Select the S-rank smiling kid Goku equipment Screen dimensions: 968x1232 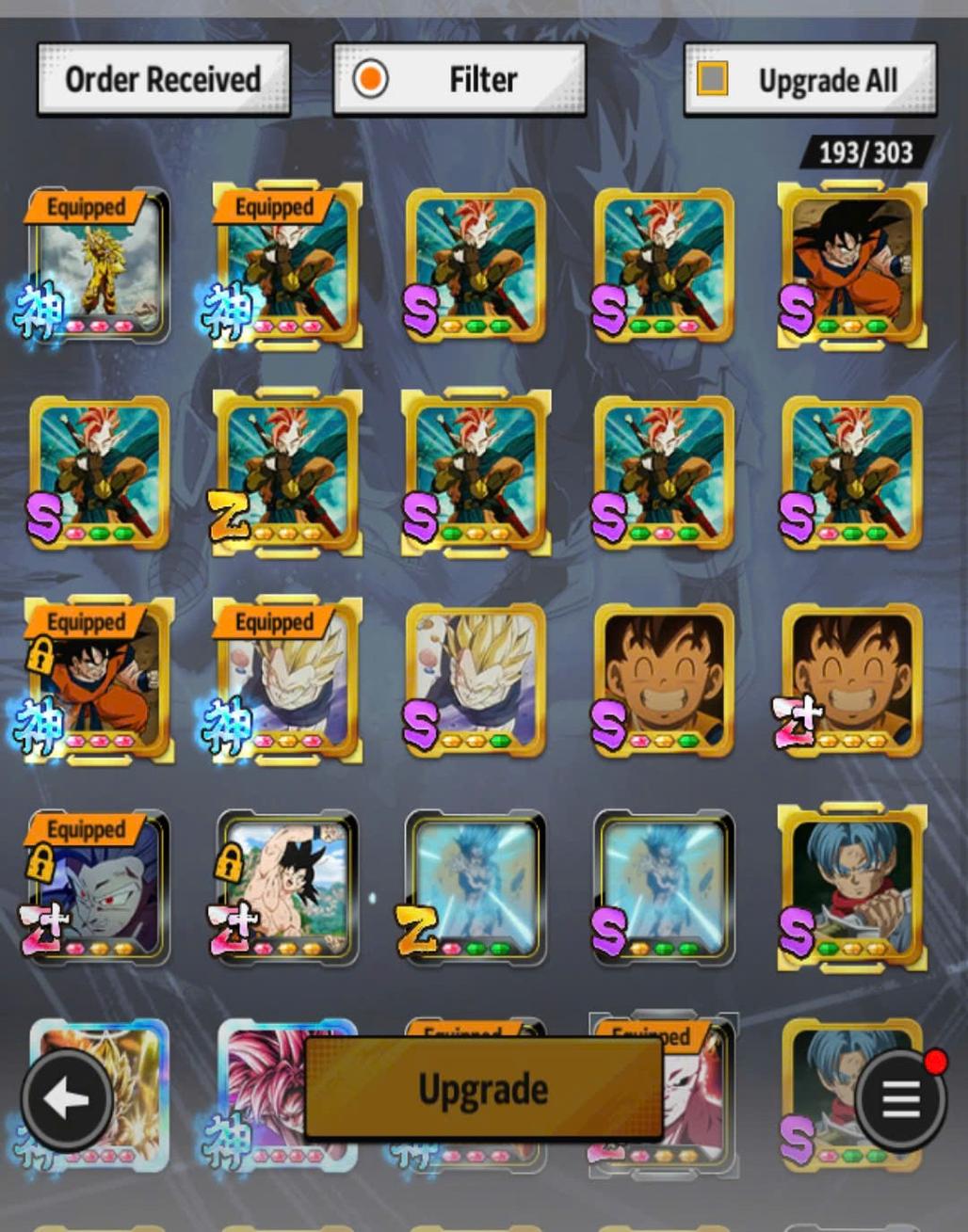(664, 680)
